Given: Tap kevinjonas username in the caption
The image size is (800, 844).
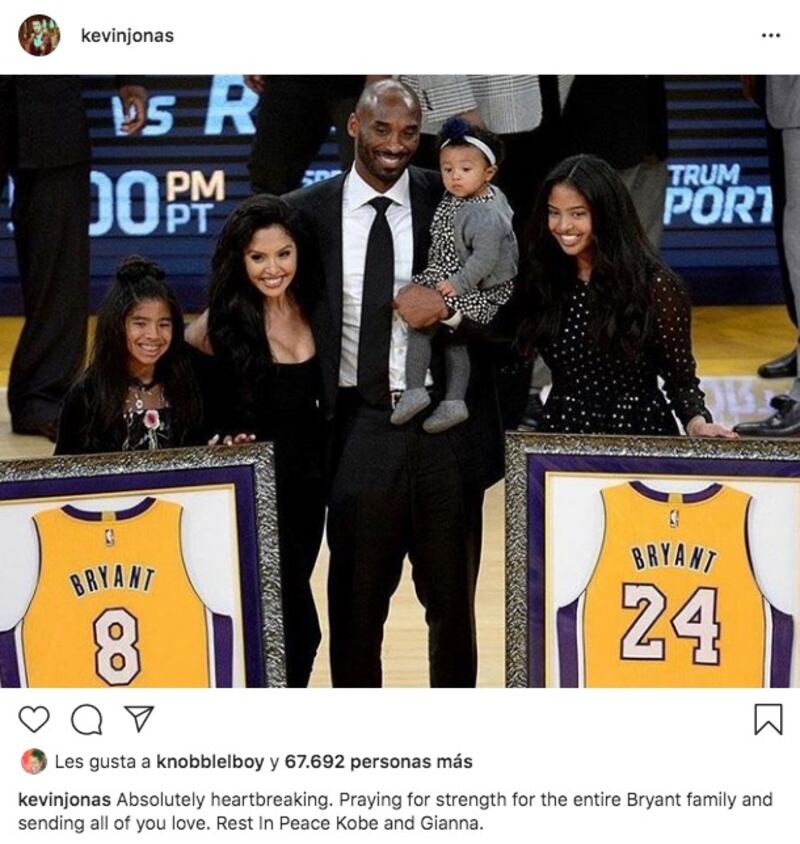Looking at the screenshot, I should [x=65, y=800].
